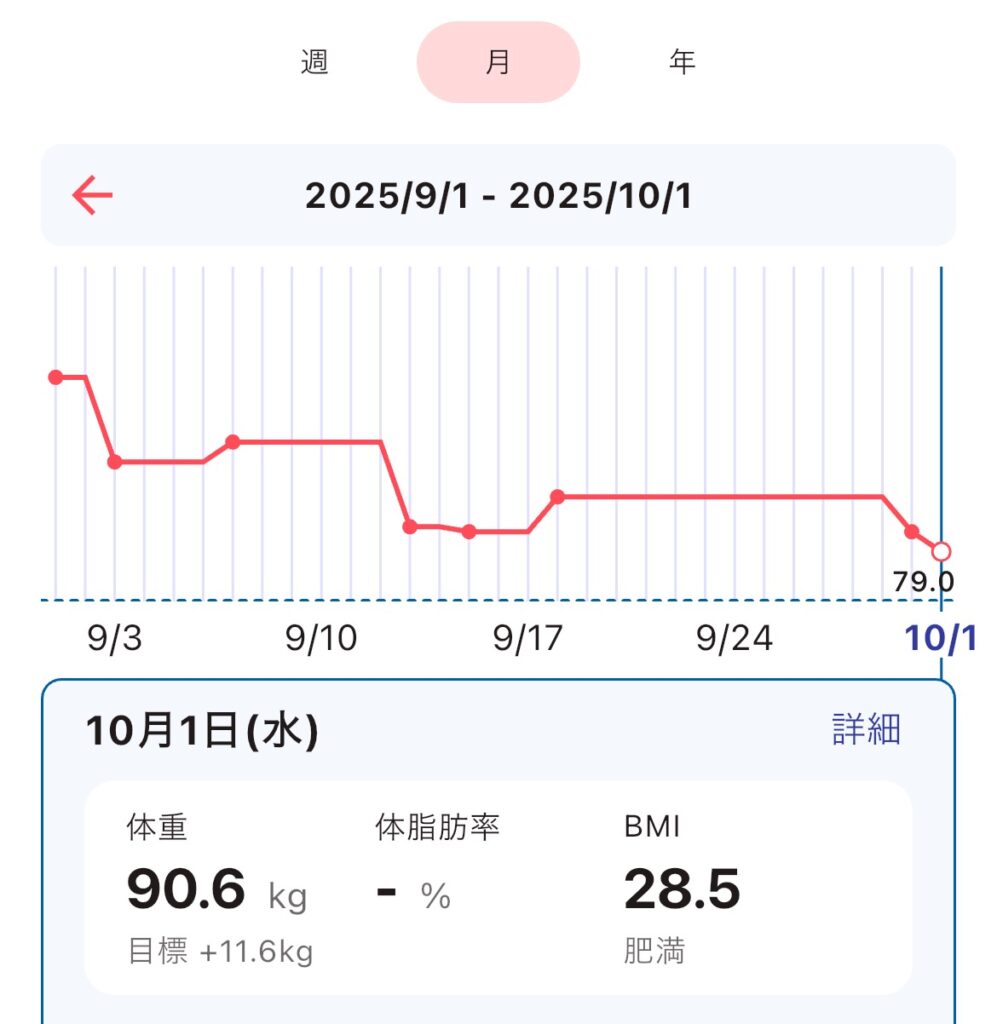The width and height of the screenshot is (997, 1024).
Task: Open 詳細 for October 1 record
Action: [x=866, y=730]
